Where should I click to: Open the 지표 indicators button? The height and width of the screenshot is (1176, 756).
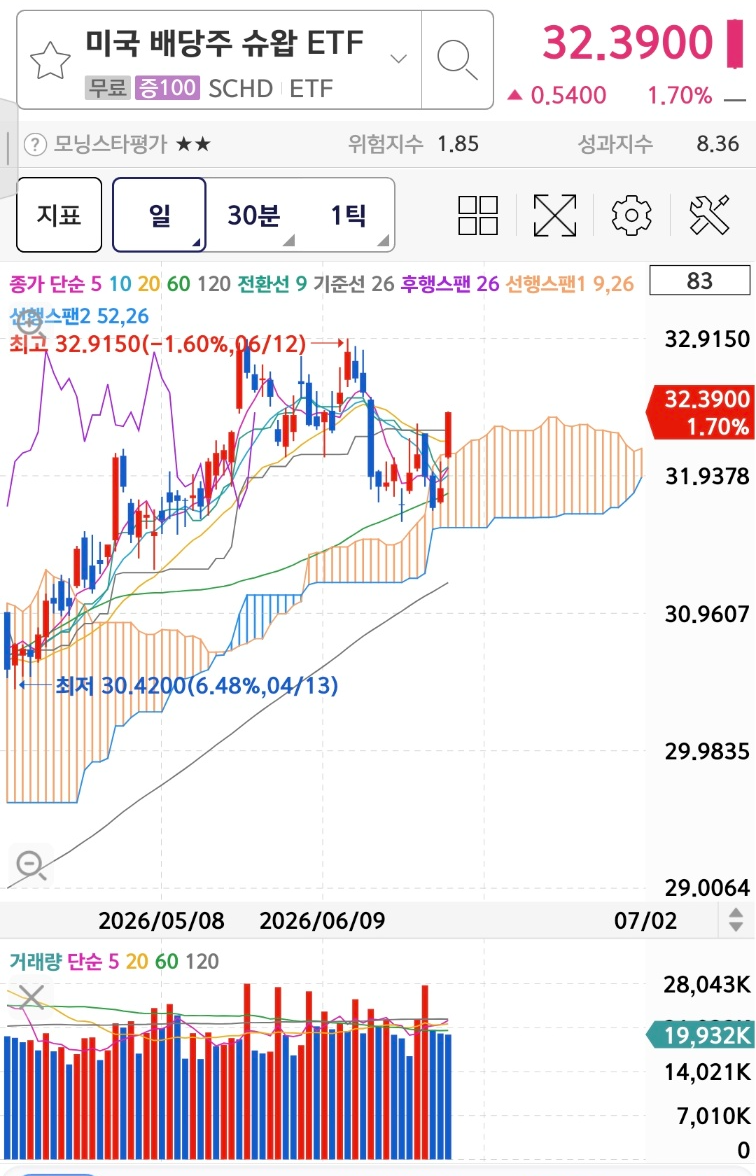point(59,215)
